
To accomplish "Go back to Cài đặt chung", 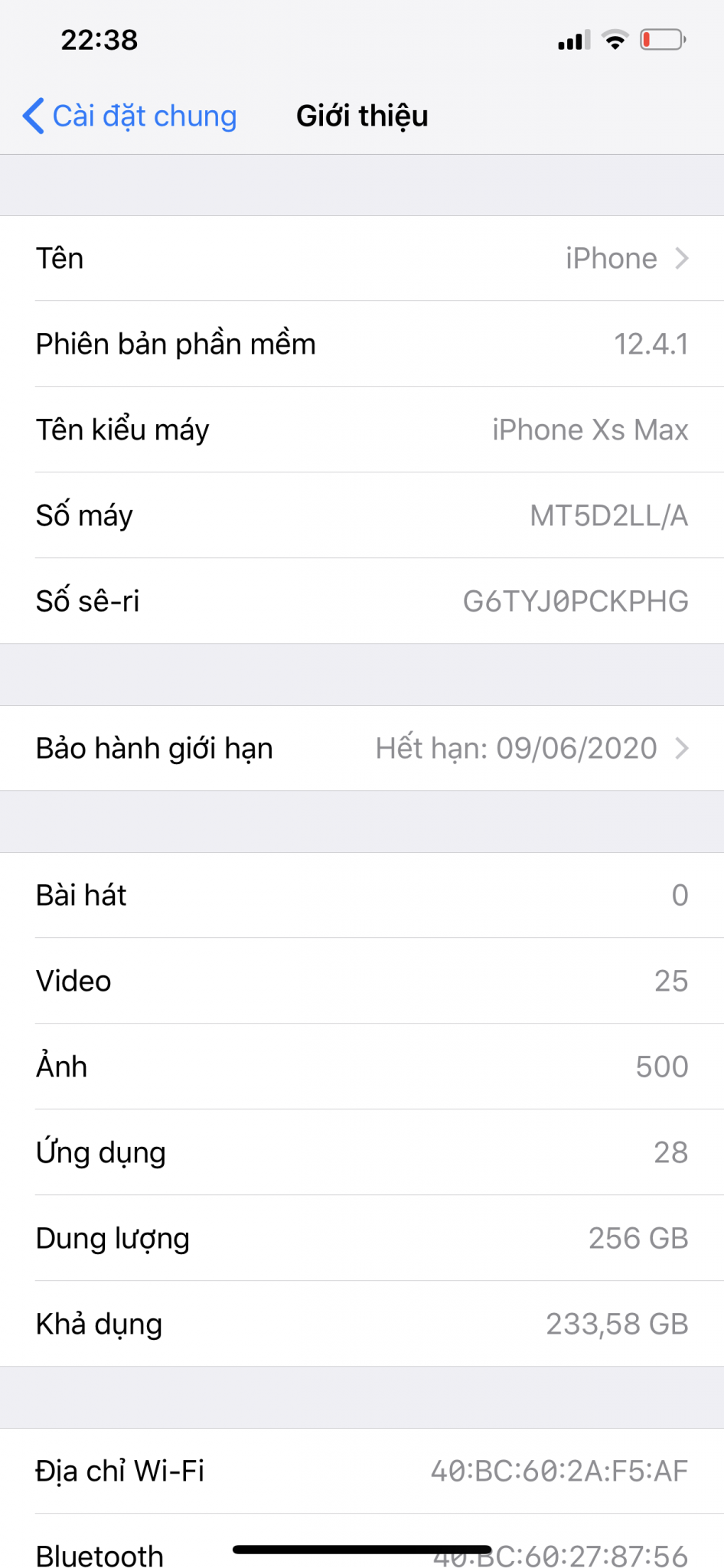I will (130, 116).
